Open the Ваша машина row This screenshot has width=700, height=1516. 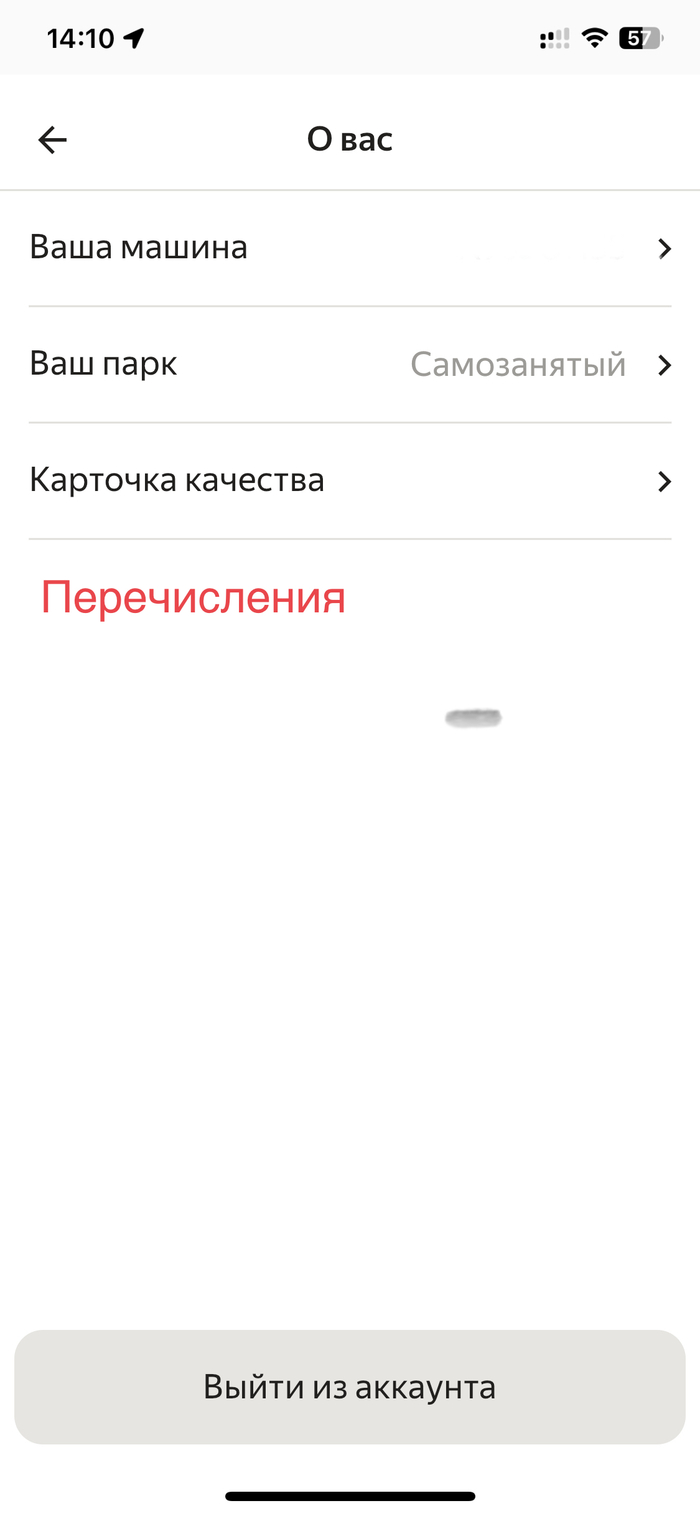coord(350,248)
